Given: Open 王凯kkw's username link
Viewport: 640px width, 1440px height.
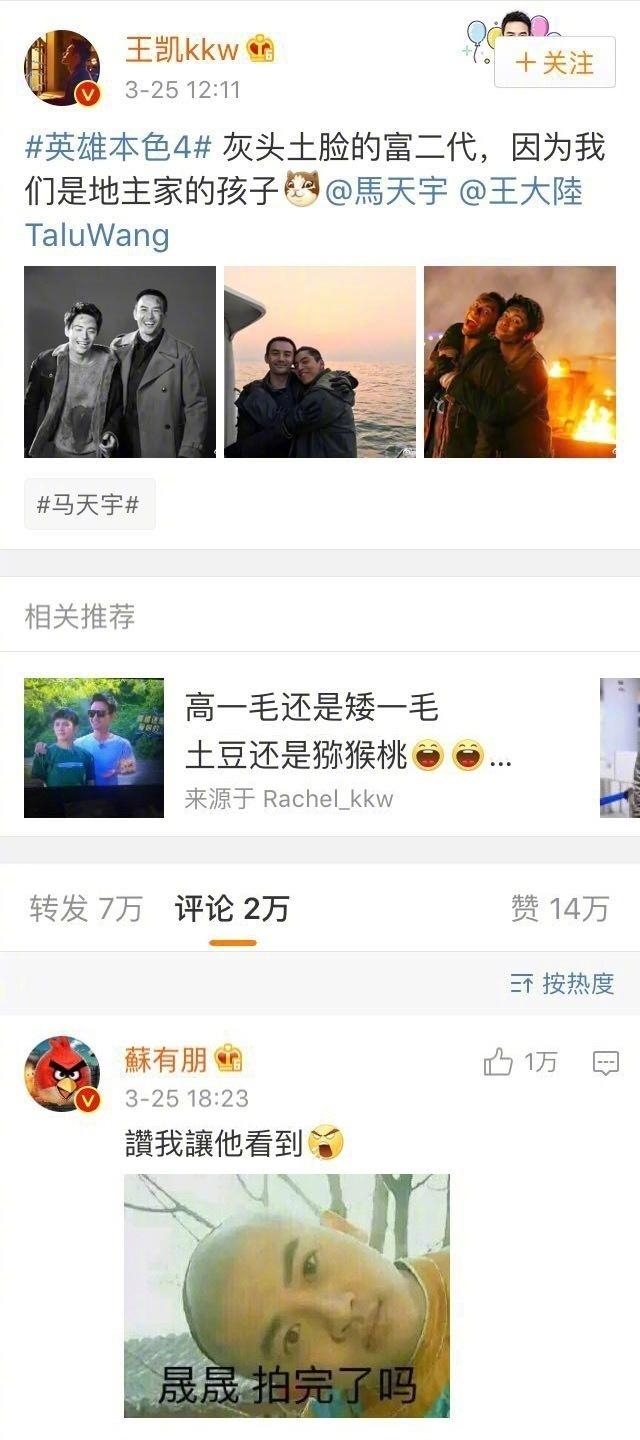Looking at the screenshot, I should (181, 47).
